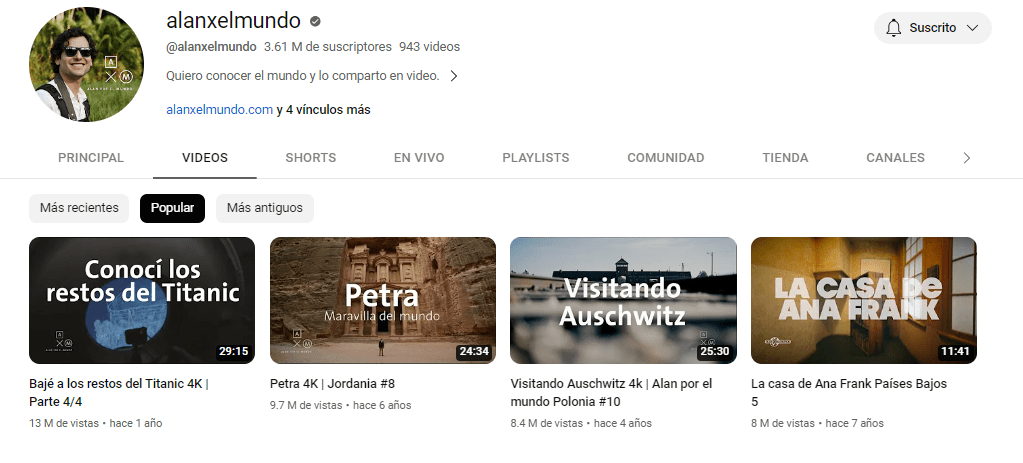Viewport: 1023px width, 463px height.
Task: Switch to the En vivo tab
Action: pos(419,158)
